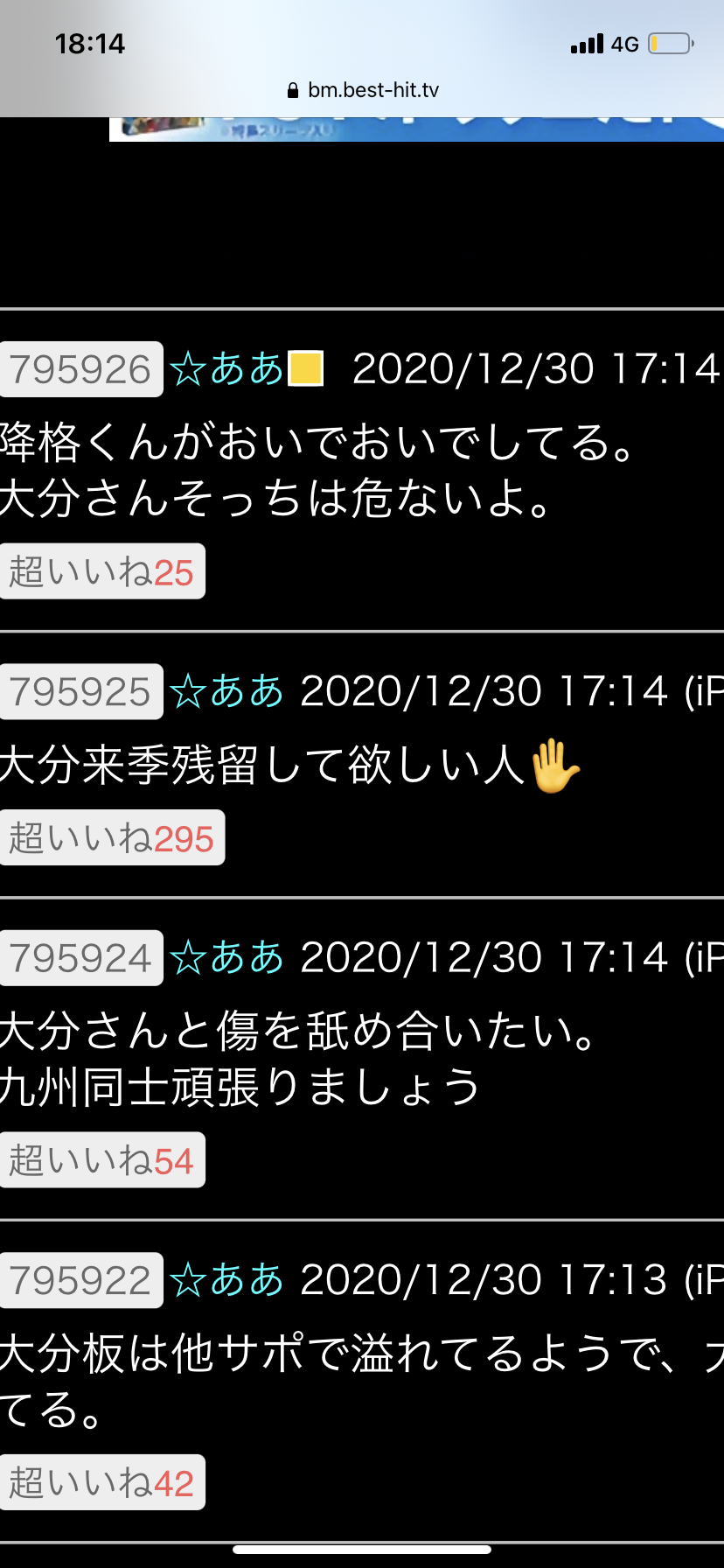Tap post number 795925

tap(80, 692)
